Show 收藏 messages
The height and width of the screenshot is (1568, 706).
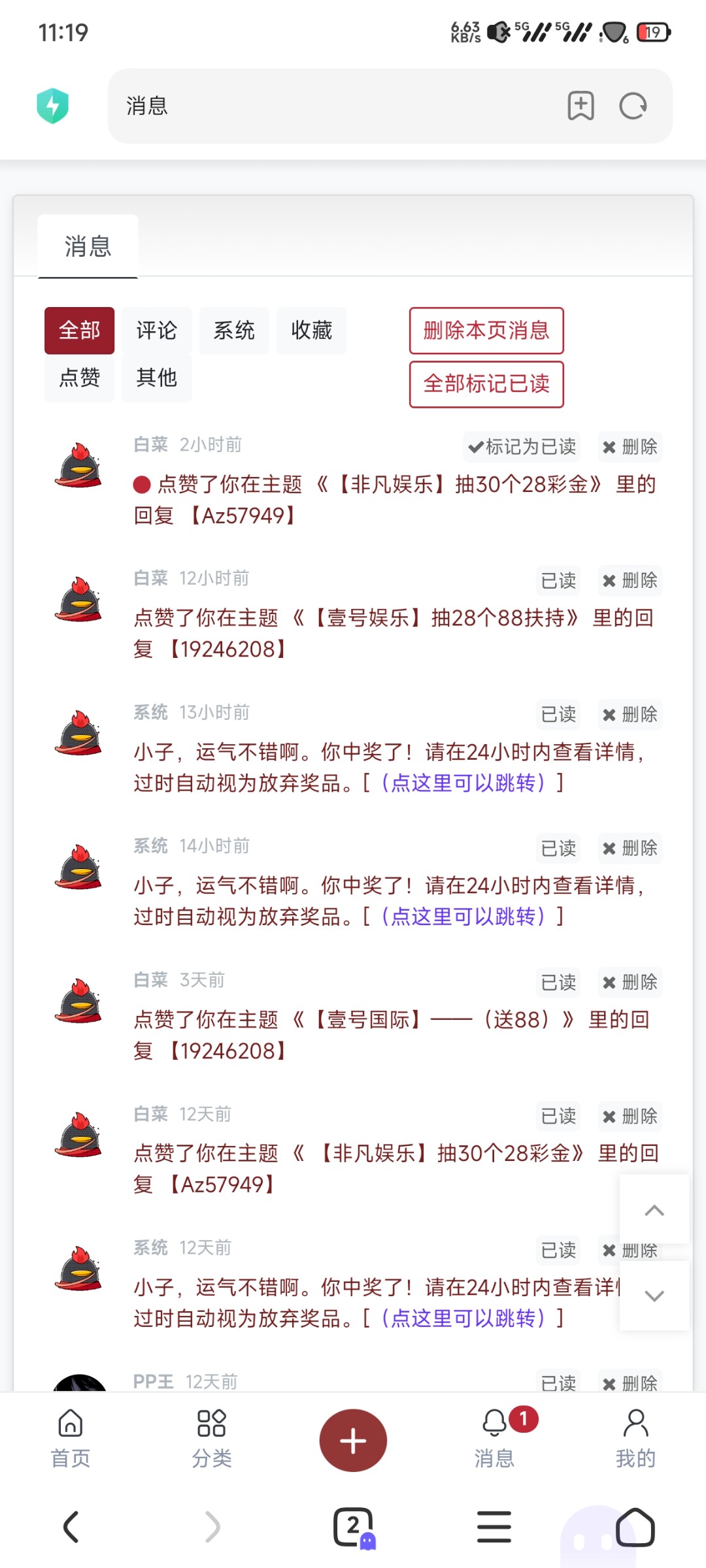point(311,331)
